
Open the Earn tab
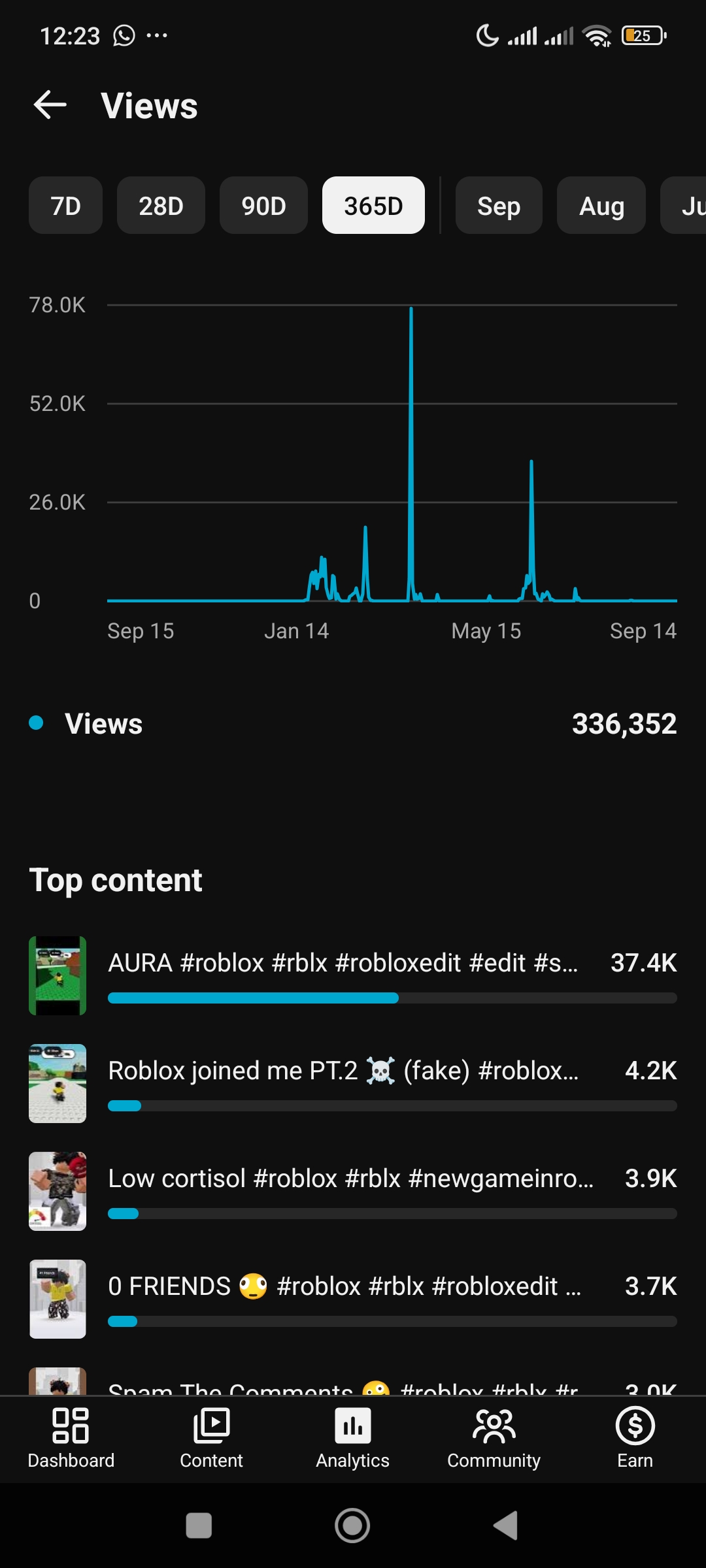coord(635,1439)
